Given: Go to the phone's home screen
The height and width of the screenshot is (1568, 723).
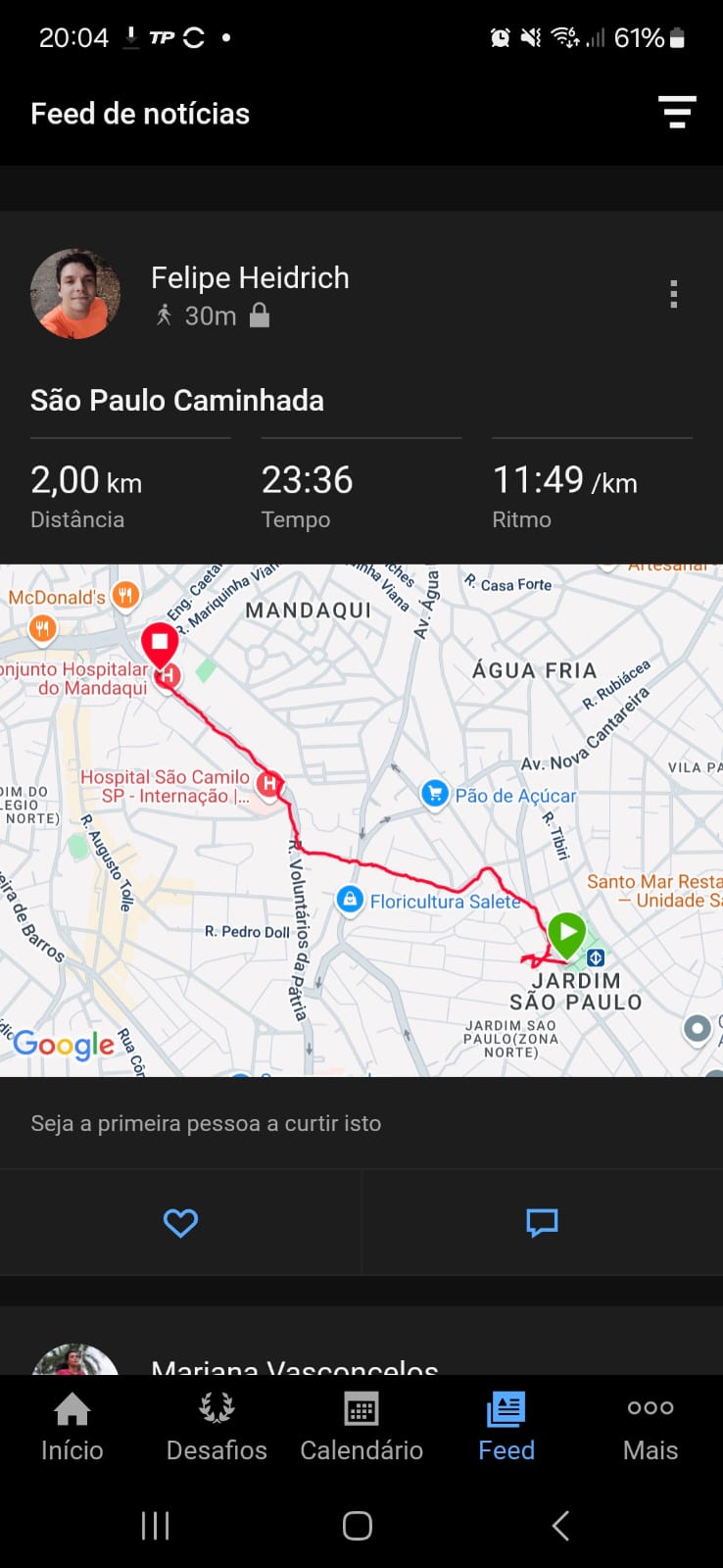Looking at the screenshot, I should click(358, 1525).
